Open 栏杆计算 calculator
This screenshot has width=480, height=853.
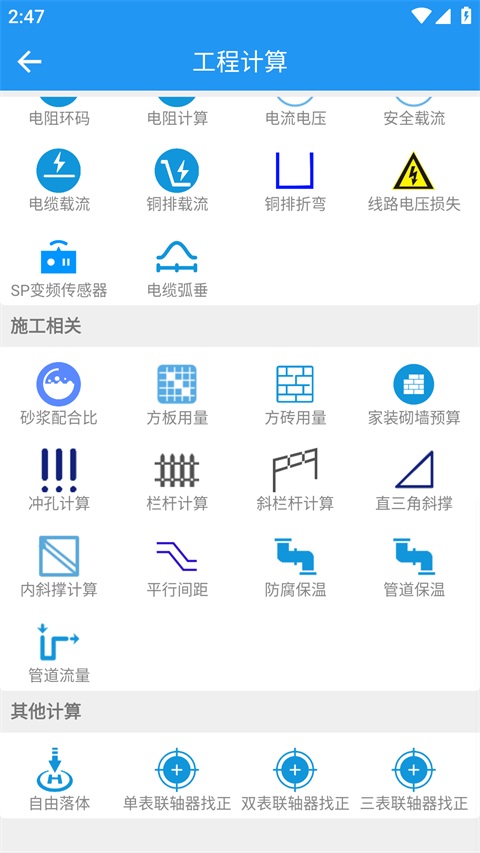[x=177, y=480]
